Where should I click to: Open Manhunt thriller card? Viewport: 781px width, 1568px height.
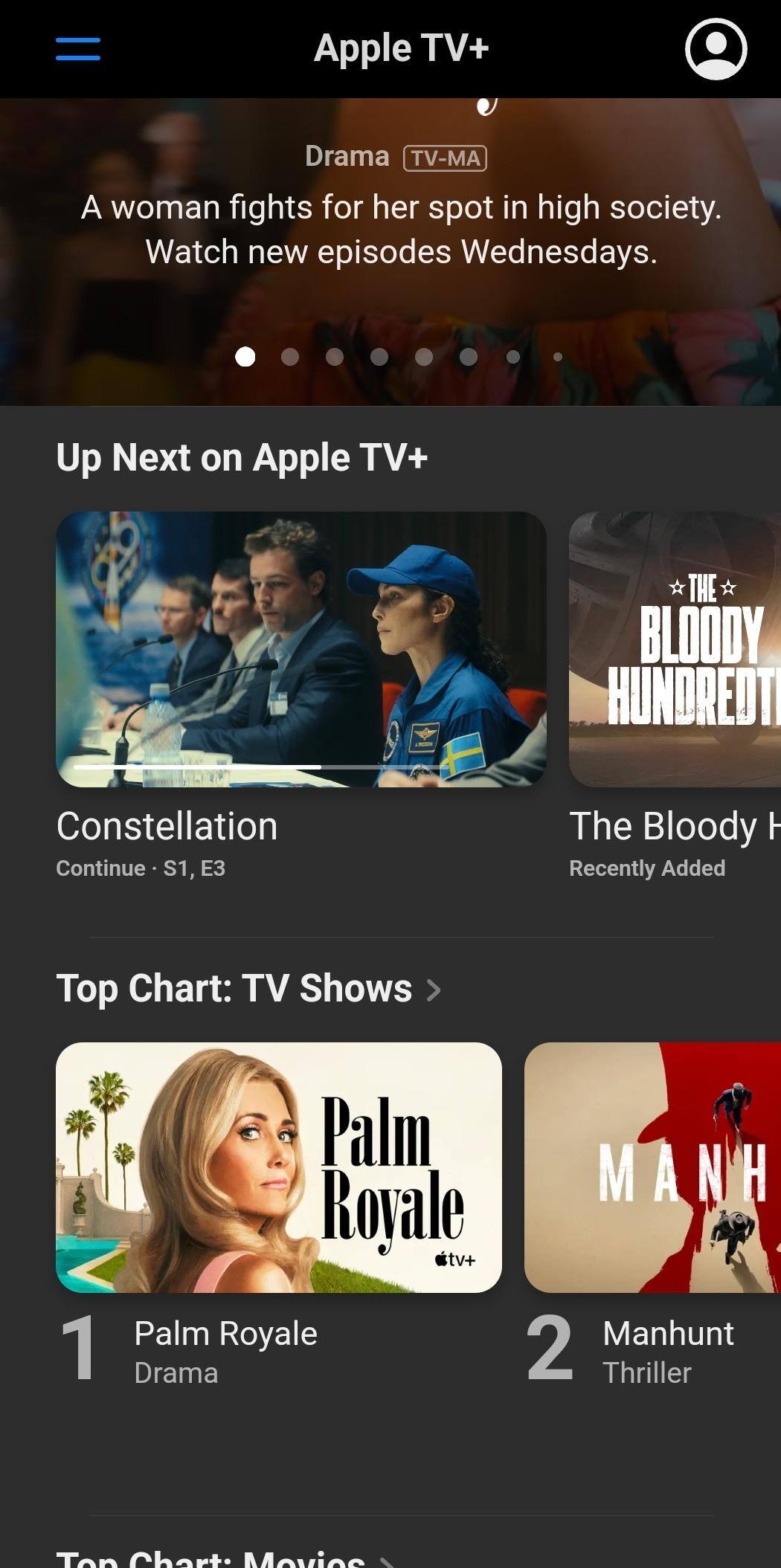[652, 1167]
